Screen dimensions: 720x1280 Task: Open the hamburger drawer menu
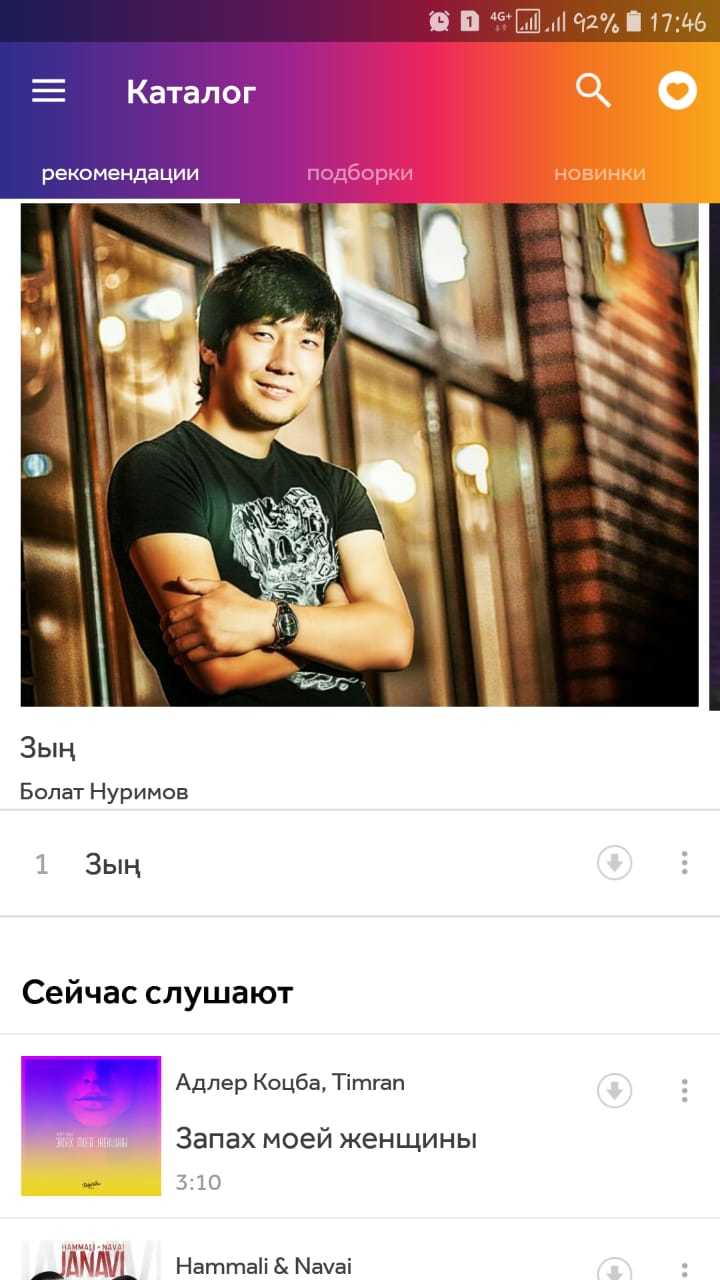[x=48, y=92]
